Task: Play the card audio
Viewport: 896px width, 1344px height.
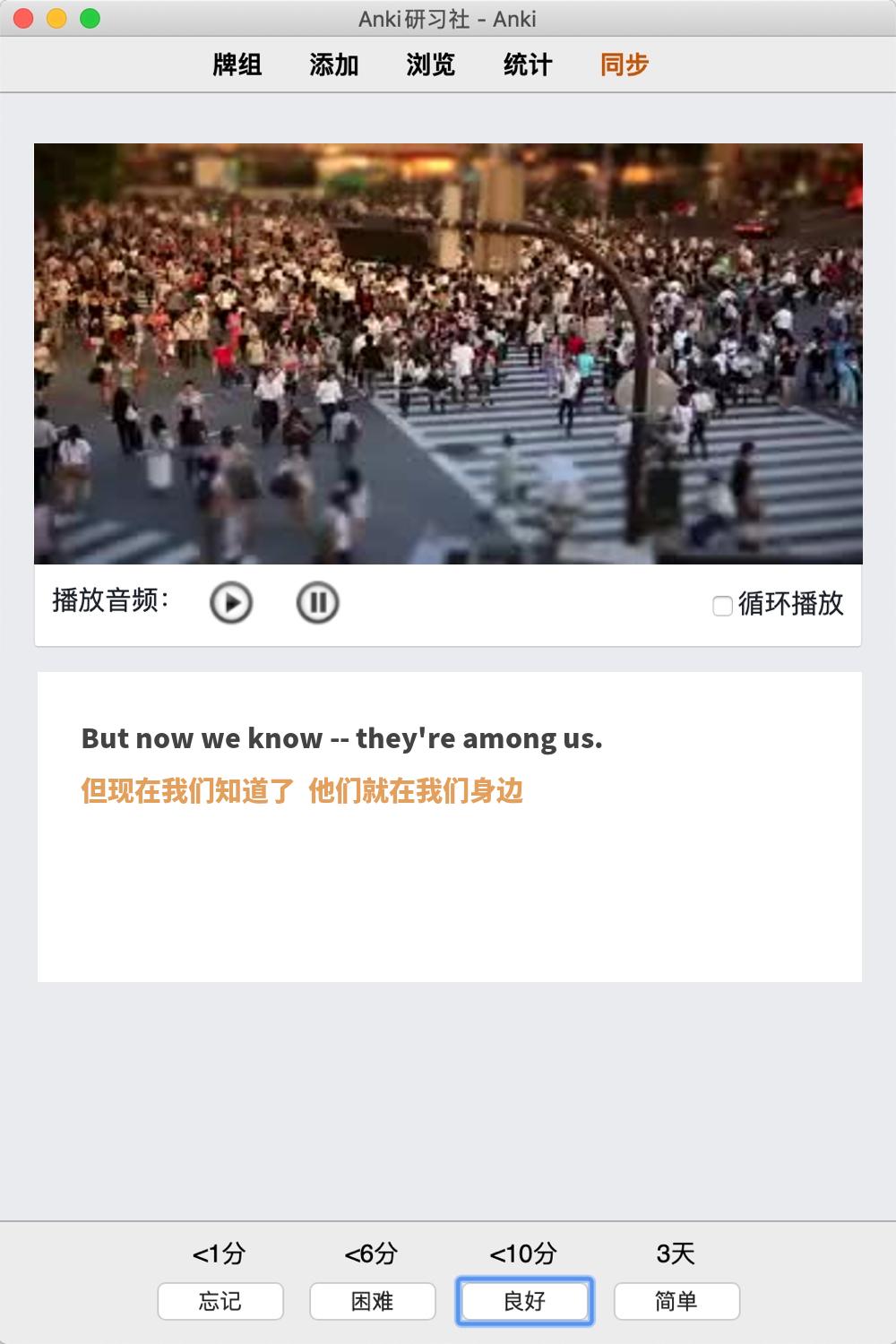Action: pyautogui.click(x=231, y=602)
